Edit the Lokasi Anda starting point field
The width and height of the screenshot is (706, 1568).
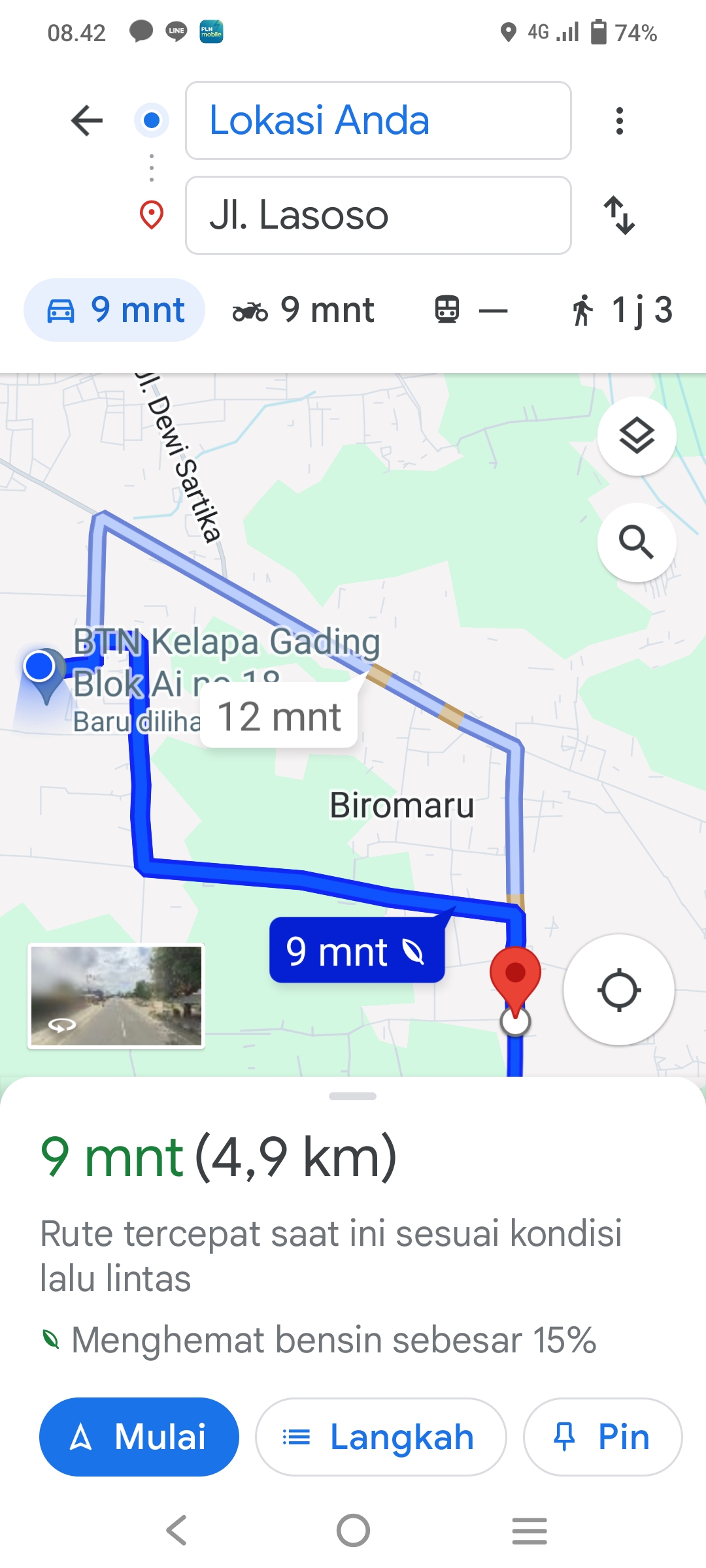point(378,121)
